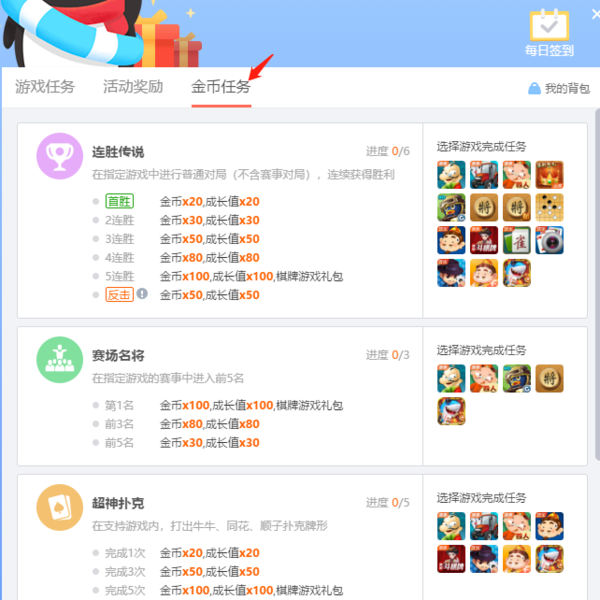Select the 金币任务 tab
Image resolution: width=600 pixels, height=600 pixels.
tap(221, 87)
